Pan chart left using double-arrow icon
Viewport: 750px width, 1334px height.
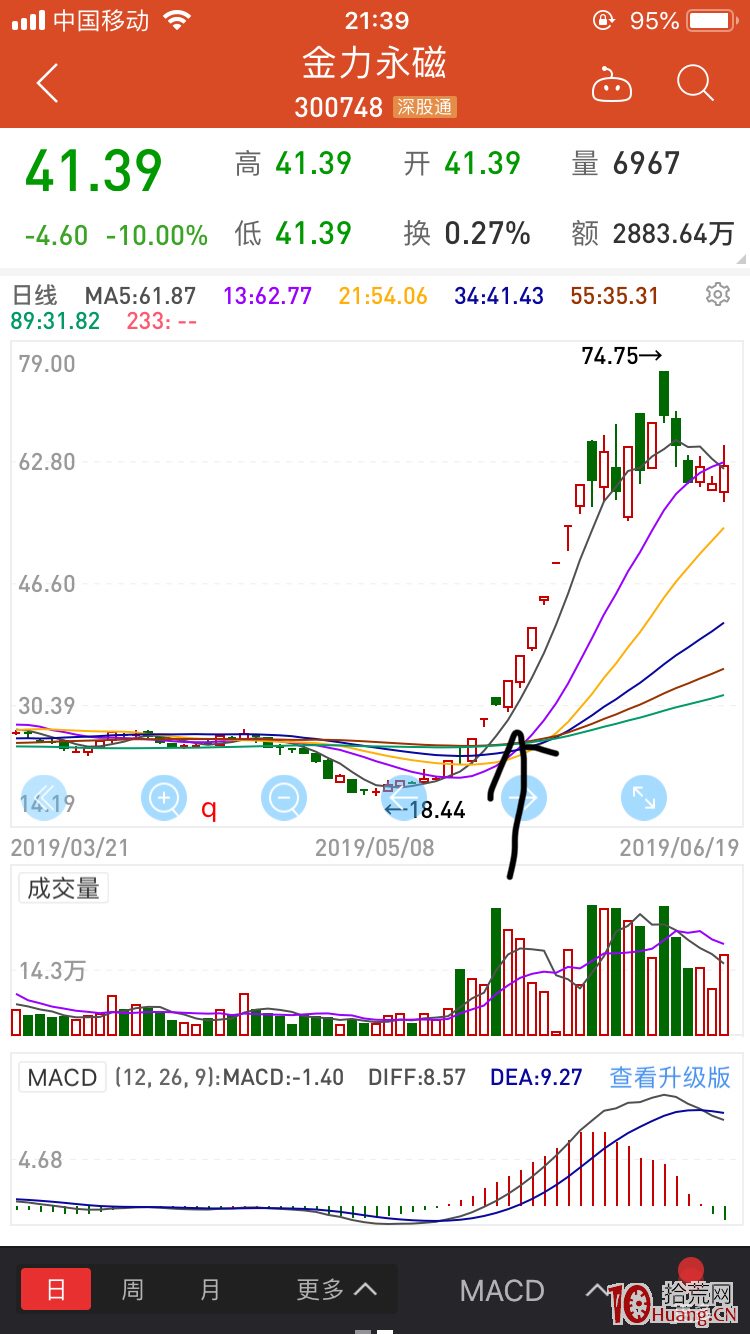(x=44, y=797)
